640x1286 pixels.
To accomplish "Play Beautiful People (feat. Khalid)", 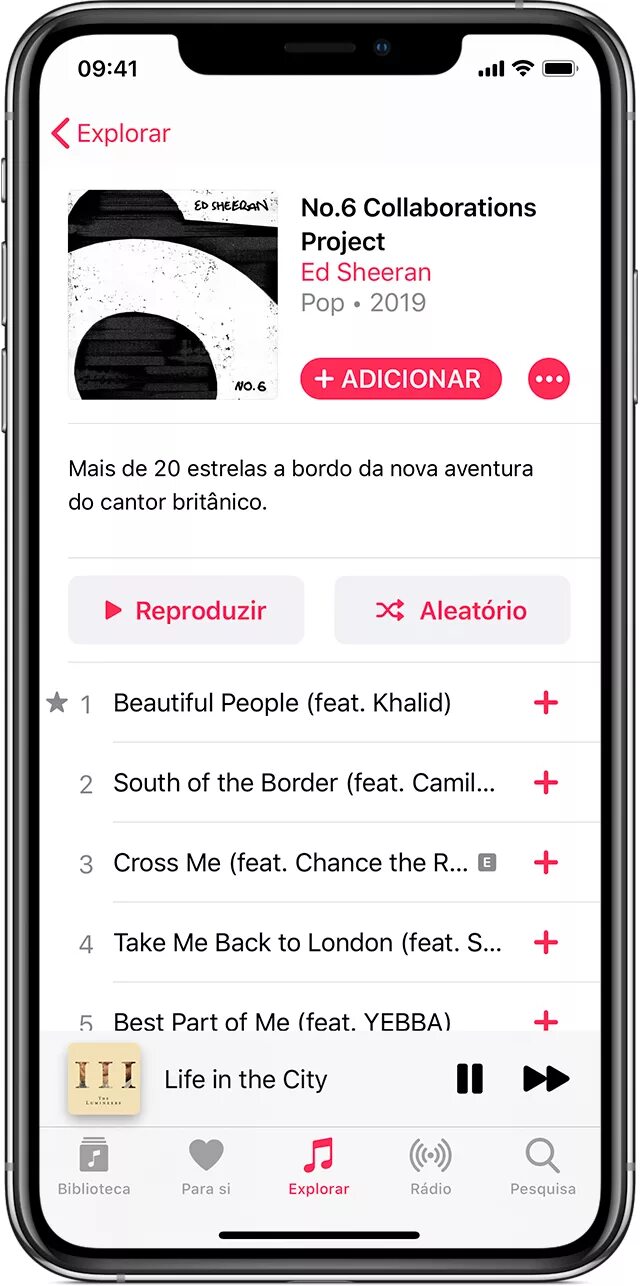I will (282, 703).
